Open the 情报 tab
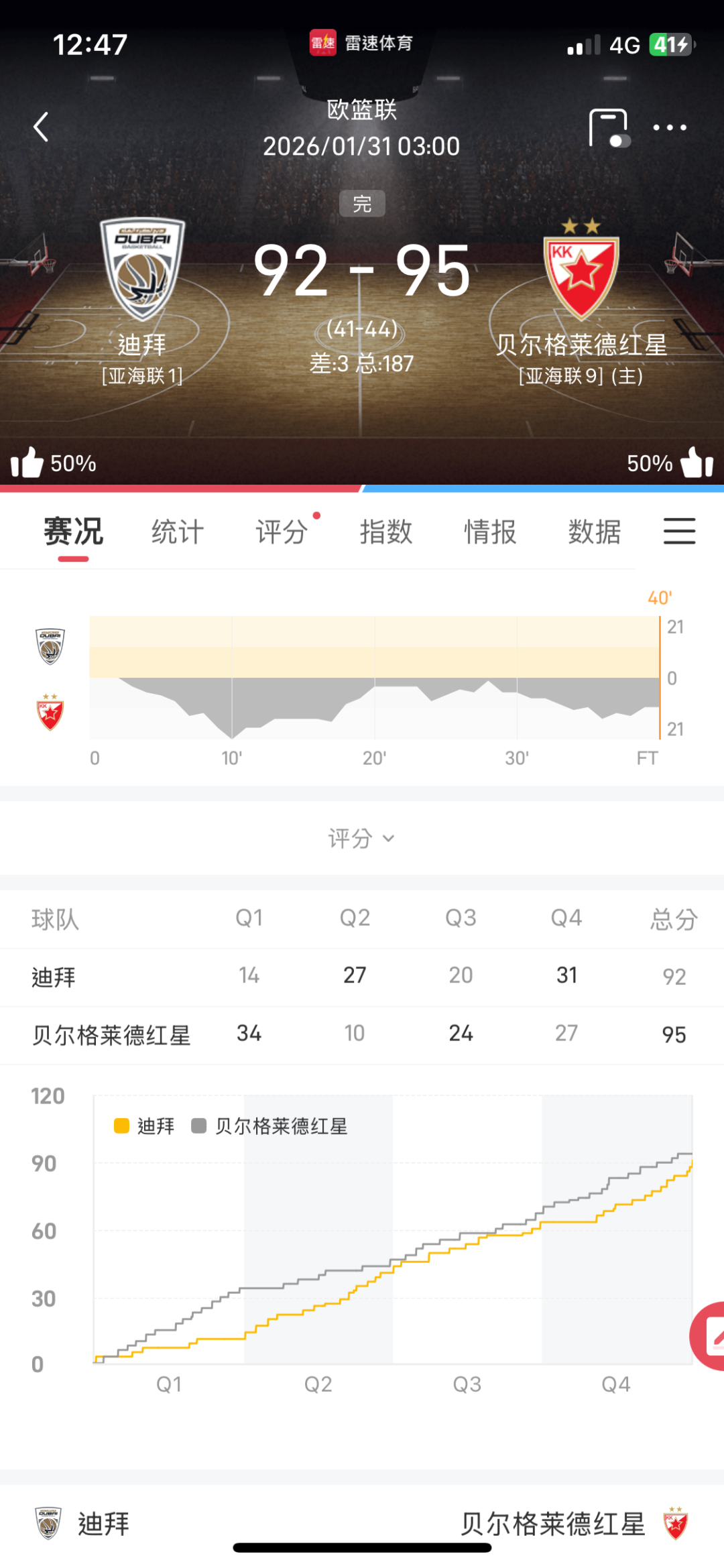This screenshot has height=1568, width=724. [490, 532]
